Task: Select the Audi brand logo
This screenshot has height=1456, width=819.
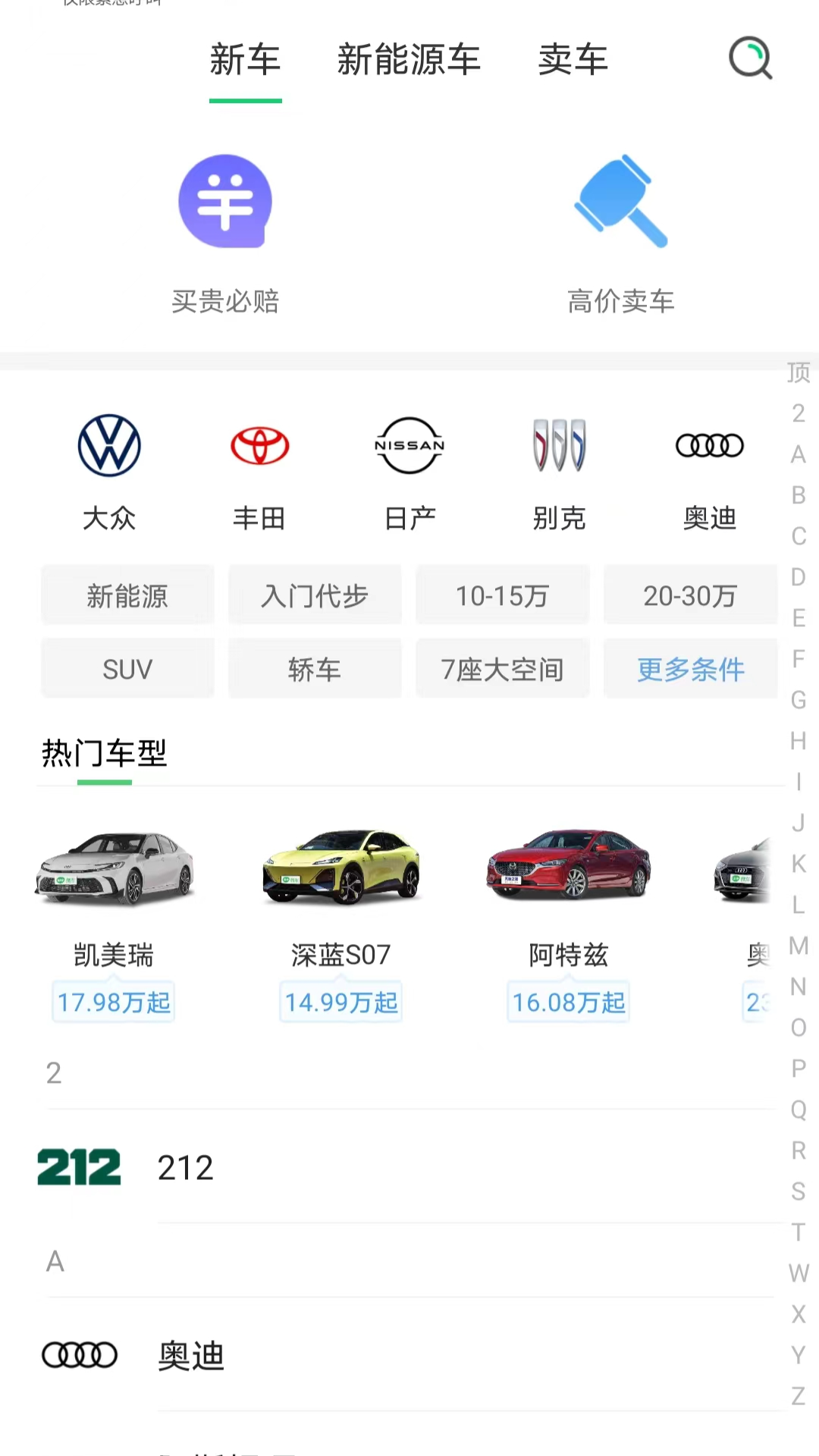Action: point(709,446)
